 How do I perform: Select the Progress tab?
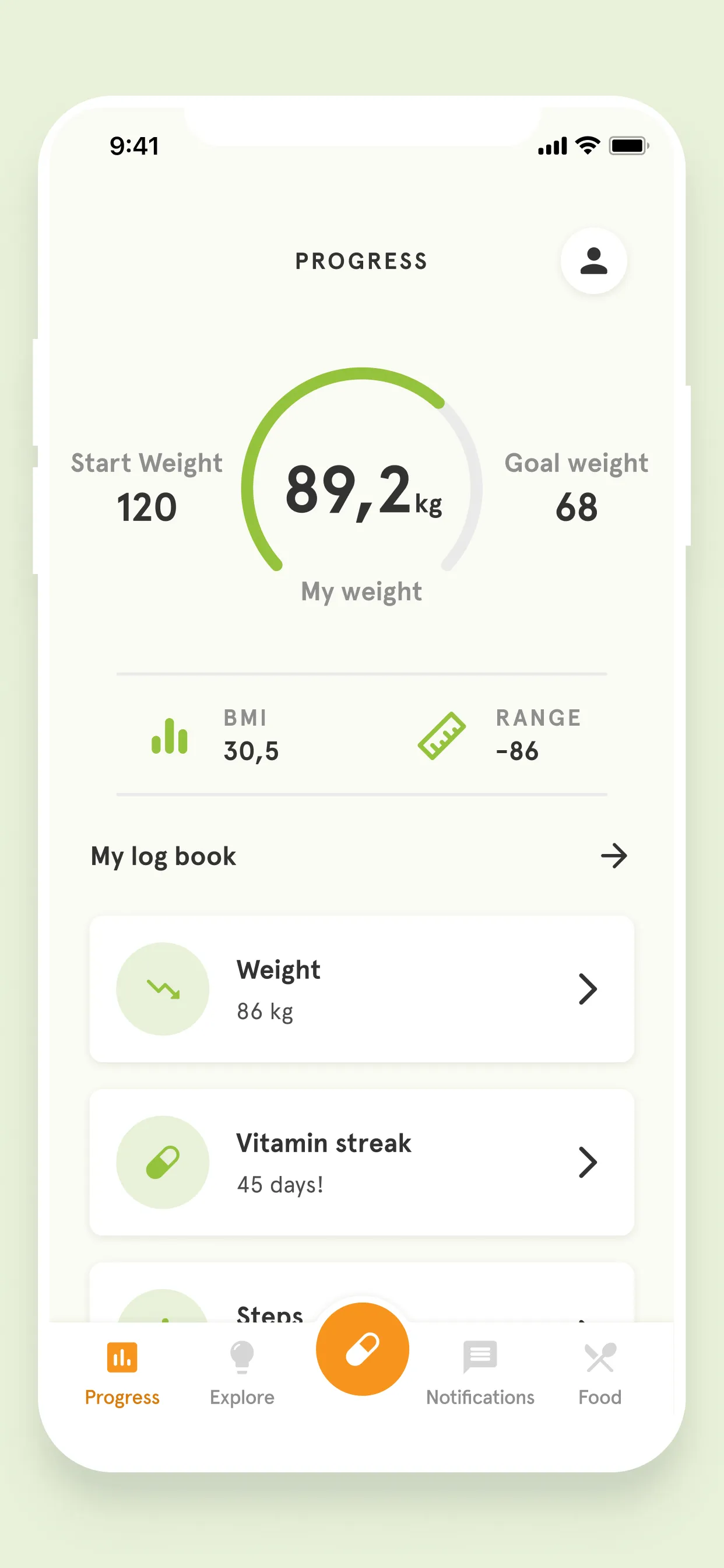tap(122, 1373)
